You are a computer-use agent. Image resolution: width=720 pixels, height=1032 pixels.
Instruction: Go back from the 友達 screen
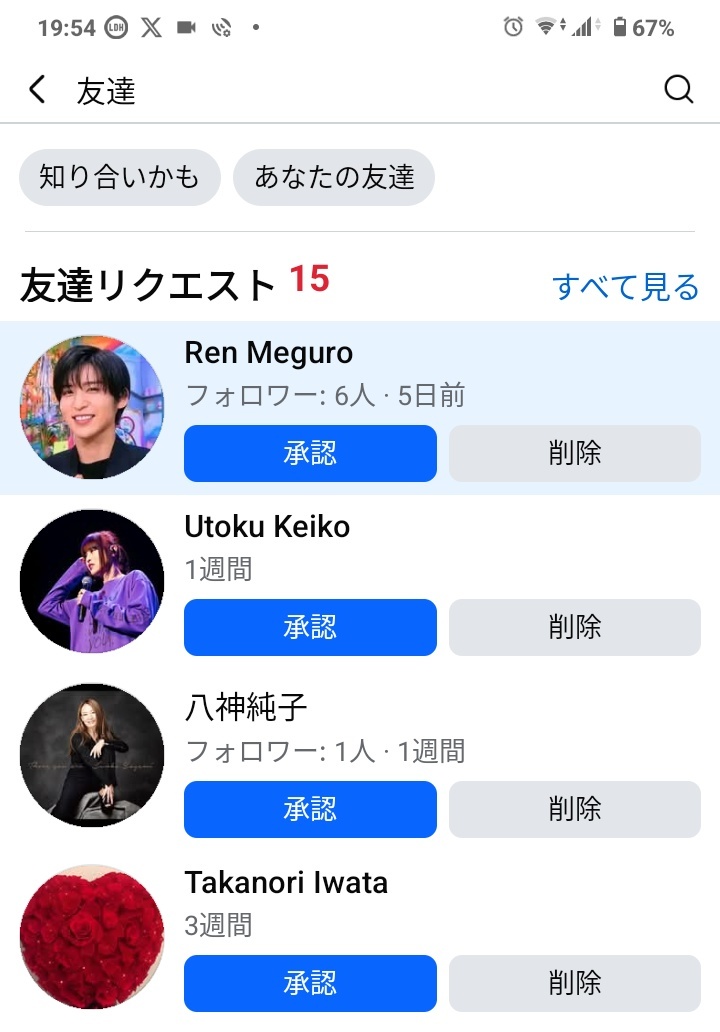pos(37,91)
